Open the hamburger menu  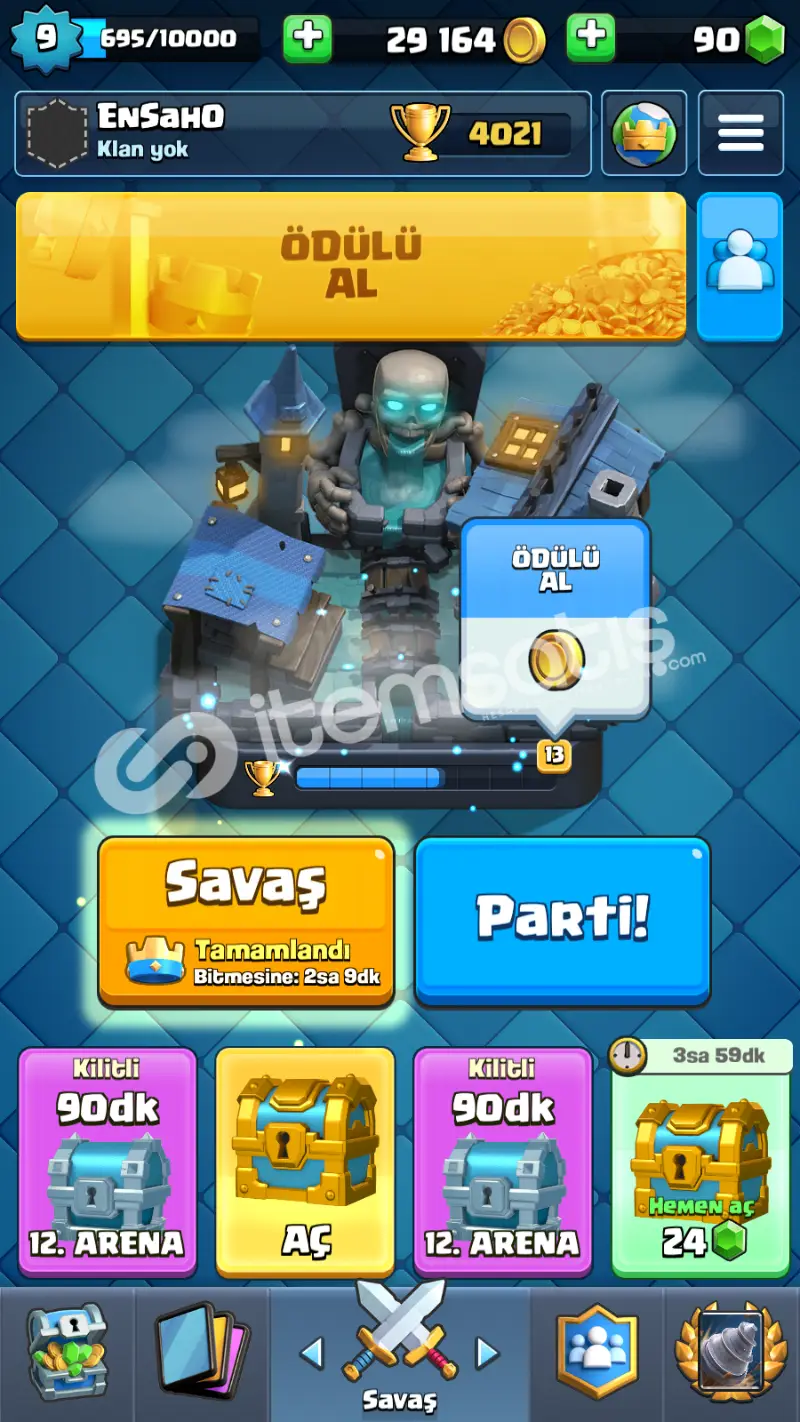[x=741, y=134]
